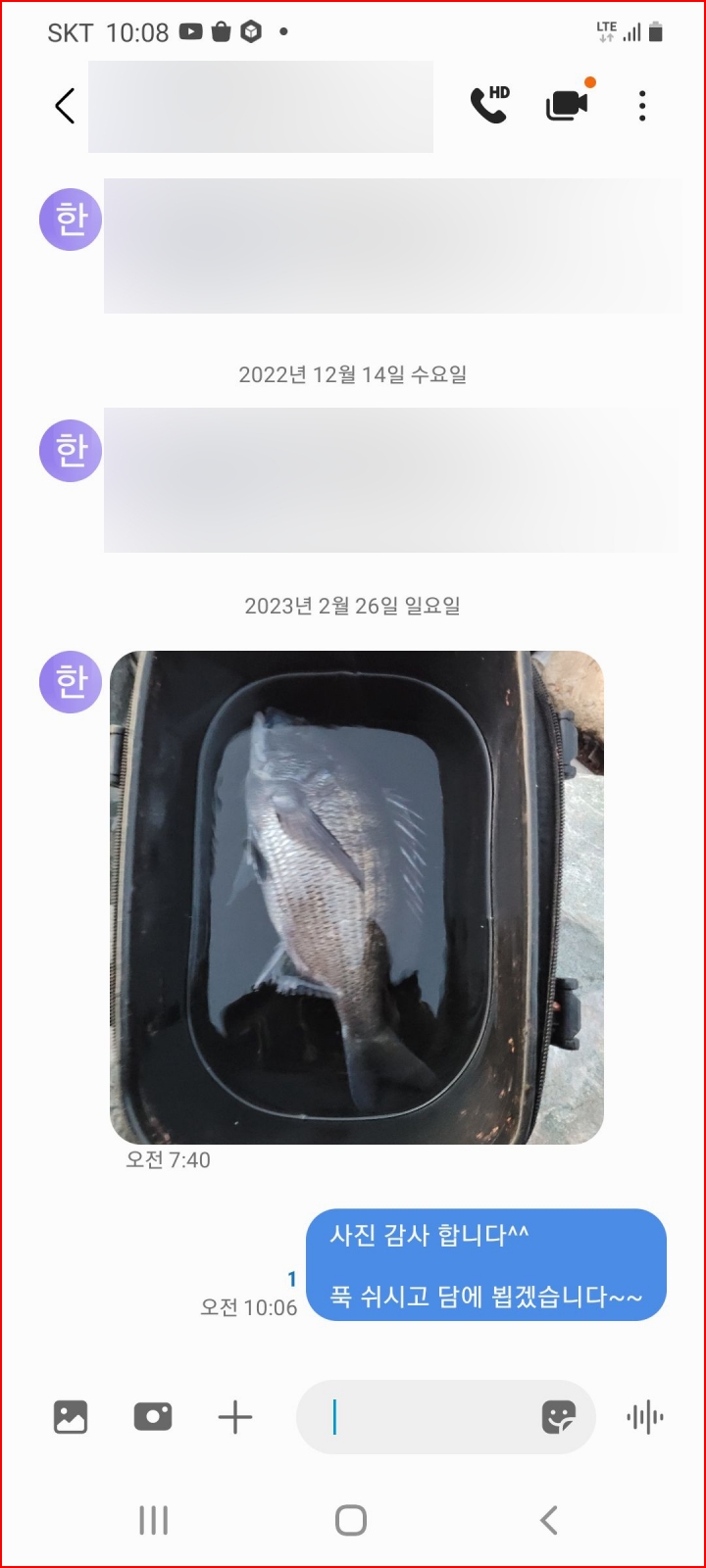
Task: Launch the camera to take a photo
Action: coord(153,1417)
